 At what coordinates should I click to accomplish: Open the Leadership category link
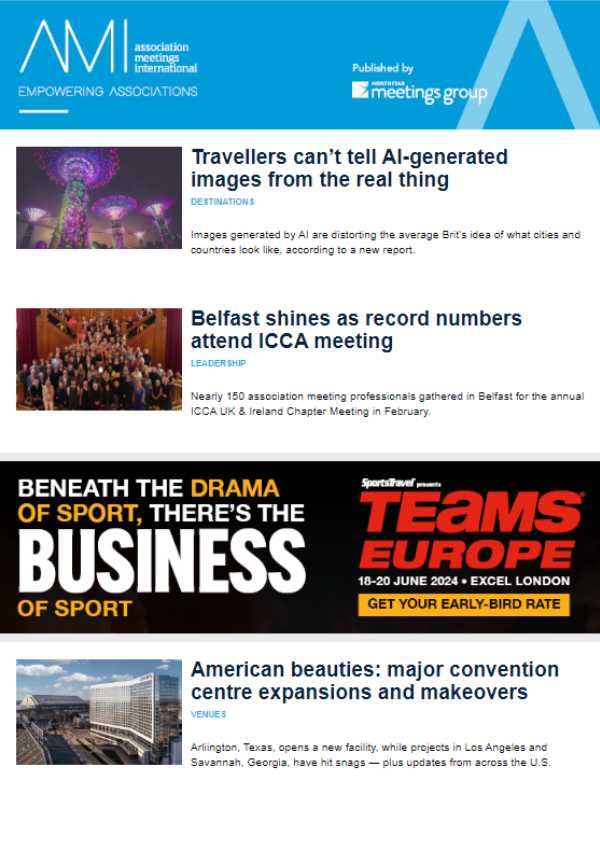pyautogui.click(x=218, y=363)
